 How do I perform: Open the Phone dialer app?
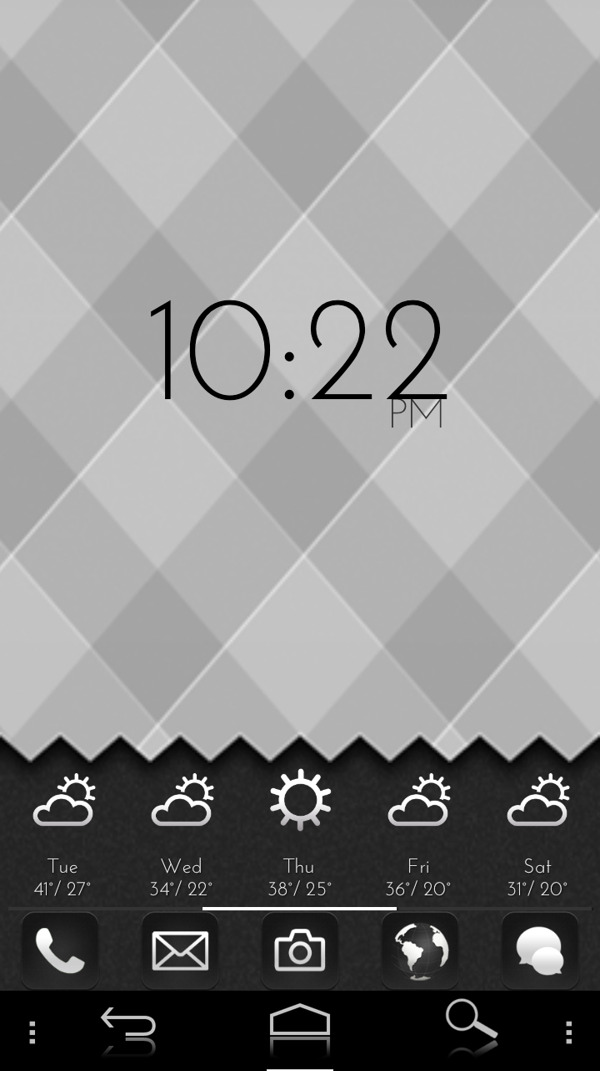coord(60,950)
